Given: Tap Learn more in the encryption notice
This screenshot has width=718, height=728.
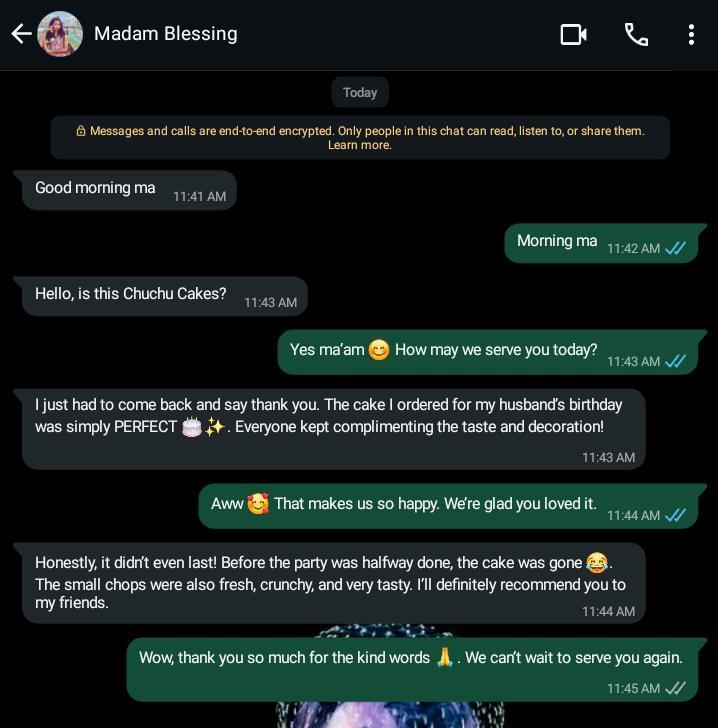Looking at the screenshot, I should tap(359, 145).
